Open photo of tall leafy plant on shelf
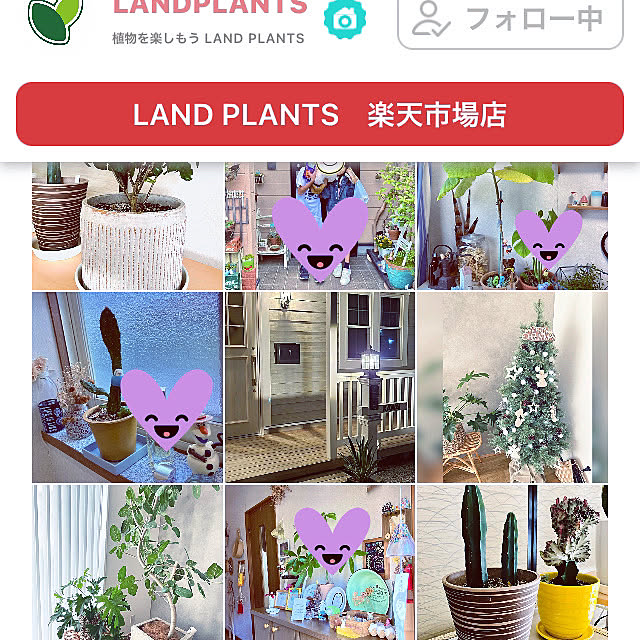The height and width of the screenshot is (640, 640). tap(512, 227)
